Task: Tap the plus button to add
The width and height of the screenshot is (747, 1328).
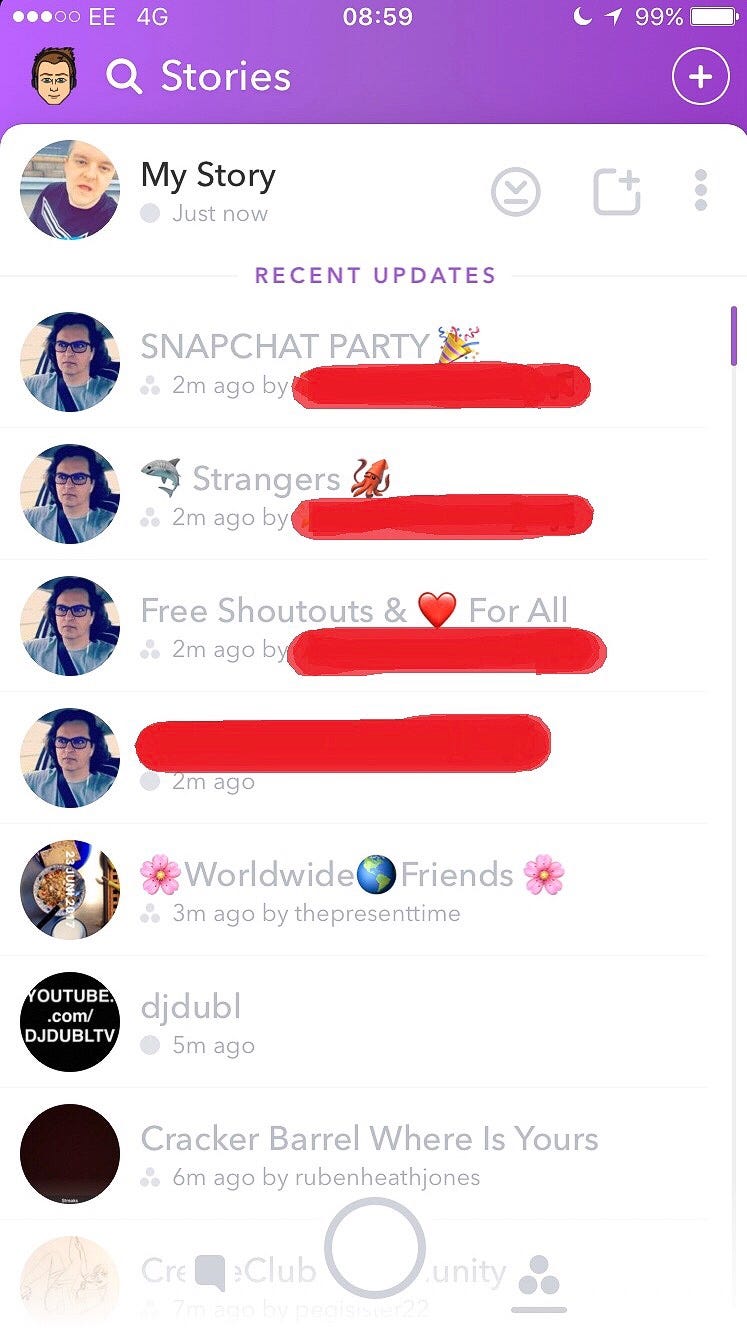Action: point(699,77)
